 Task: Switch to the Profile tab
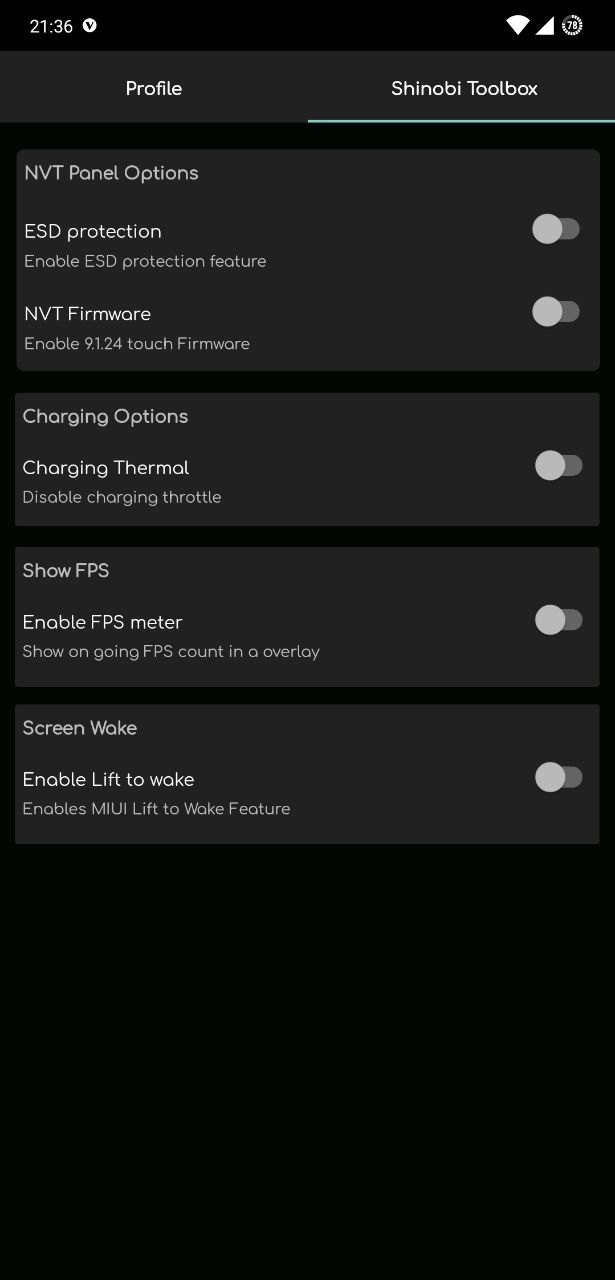coord(154,88)
